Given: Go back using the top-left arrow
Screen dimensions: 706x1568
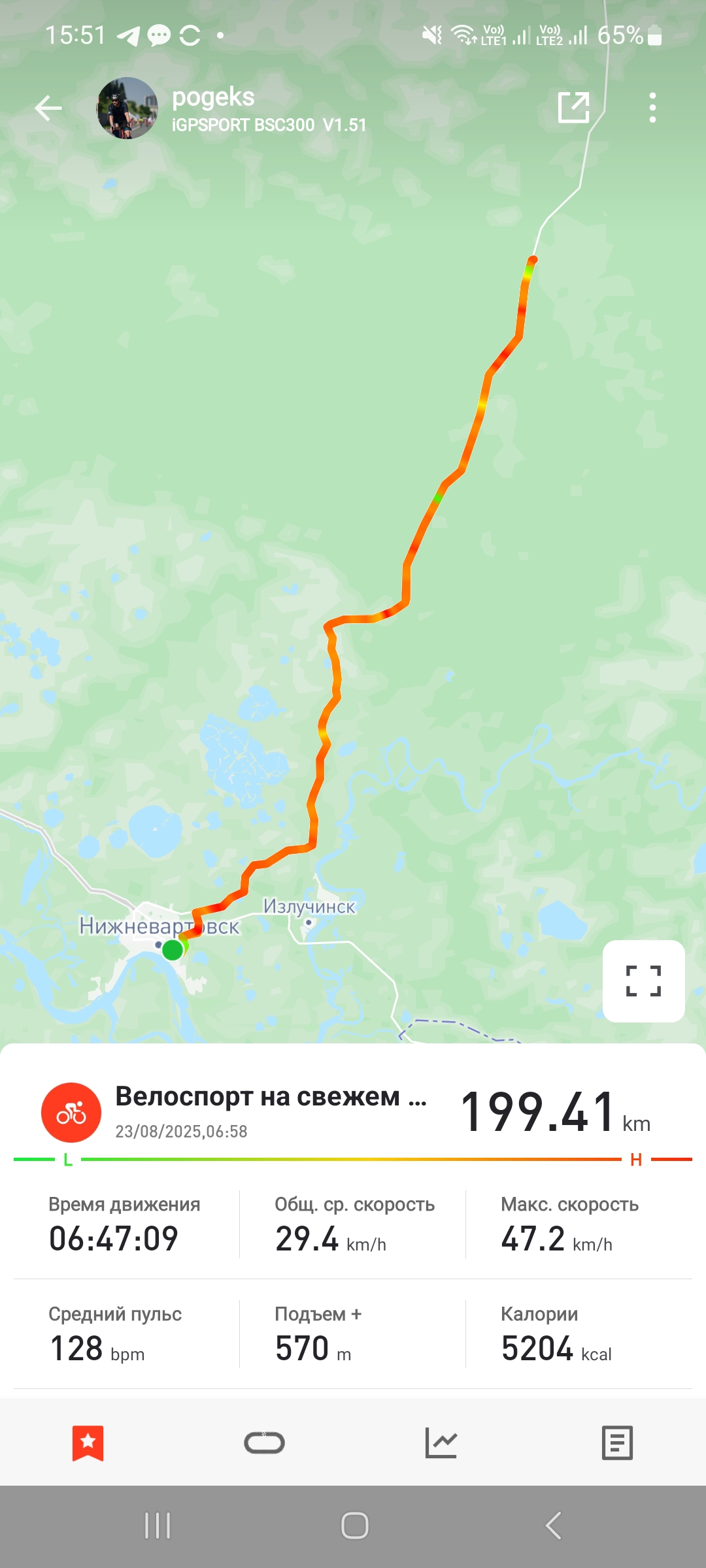Looking at the screenshot, I should [x=48, y=108].
